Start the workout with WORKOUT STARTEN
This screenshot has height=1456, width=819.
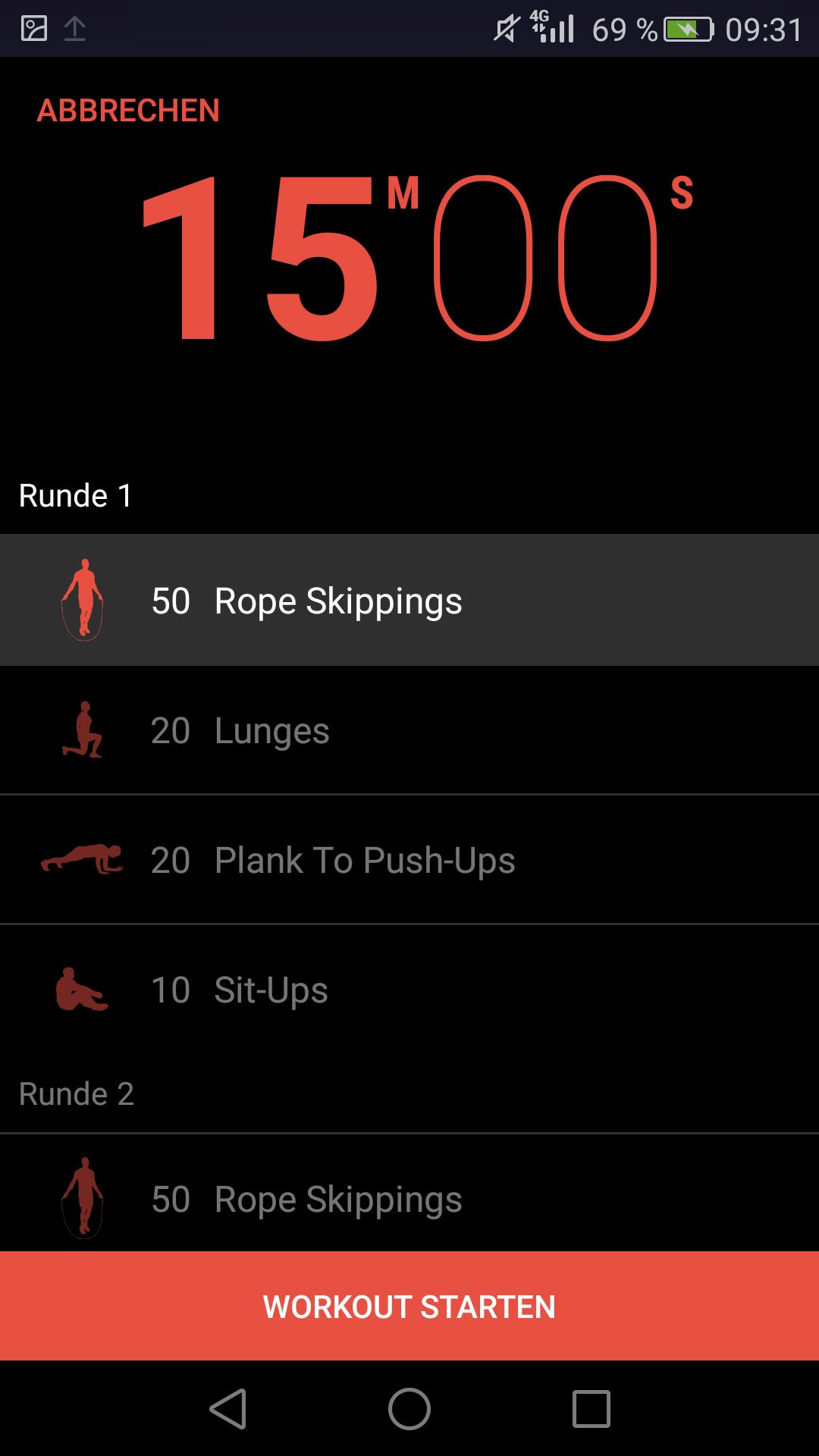coord(409,1306)
